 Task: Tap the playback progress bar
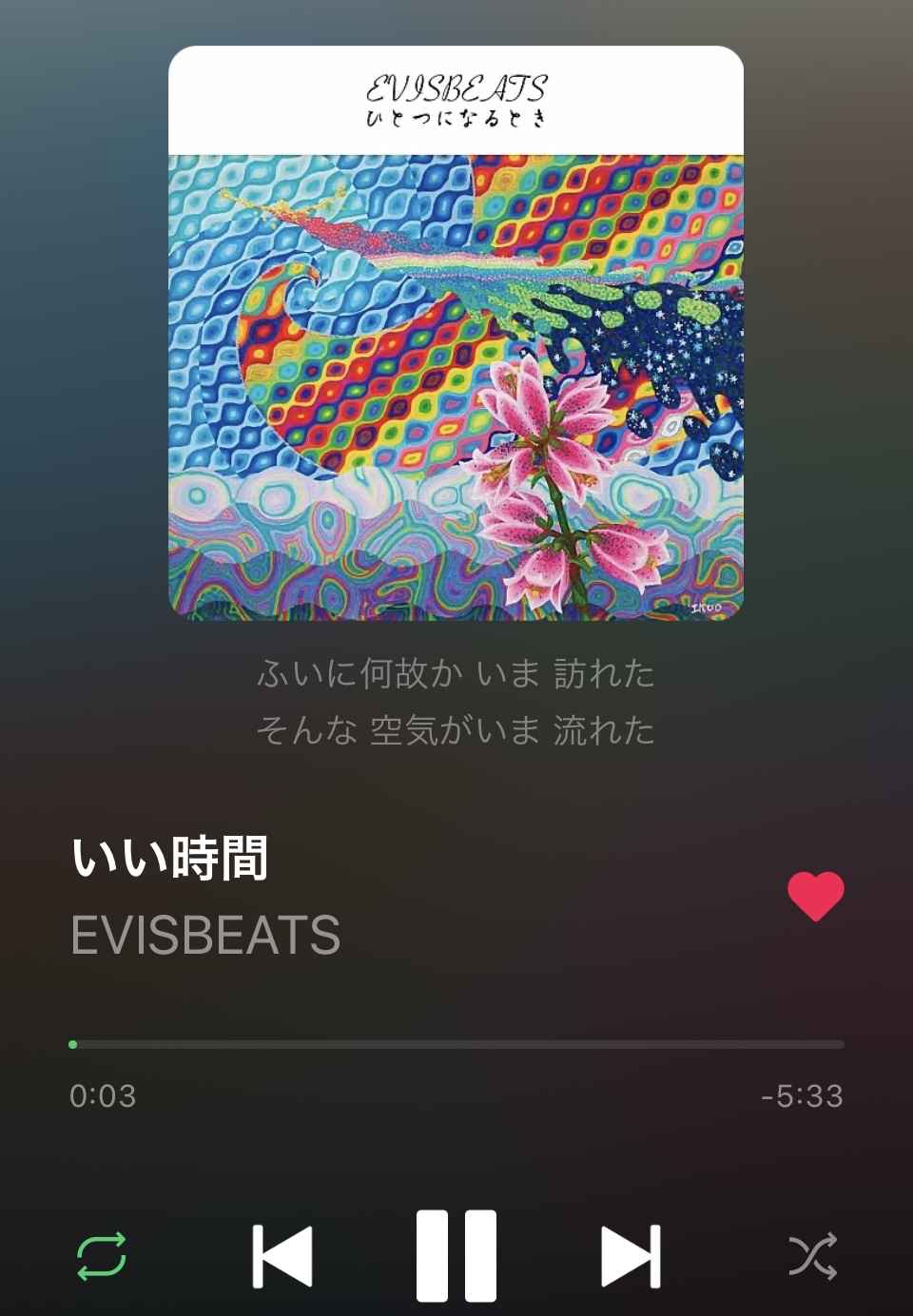click(456, 1044)
